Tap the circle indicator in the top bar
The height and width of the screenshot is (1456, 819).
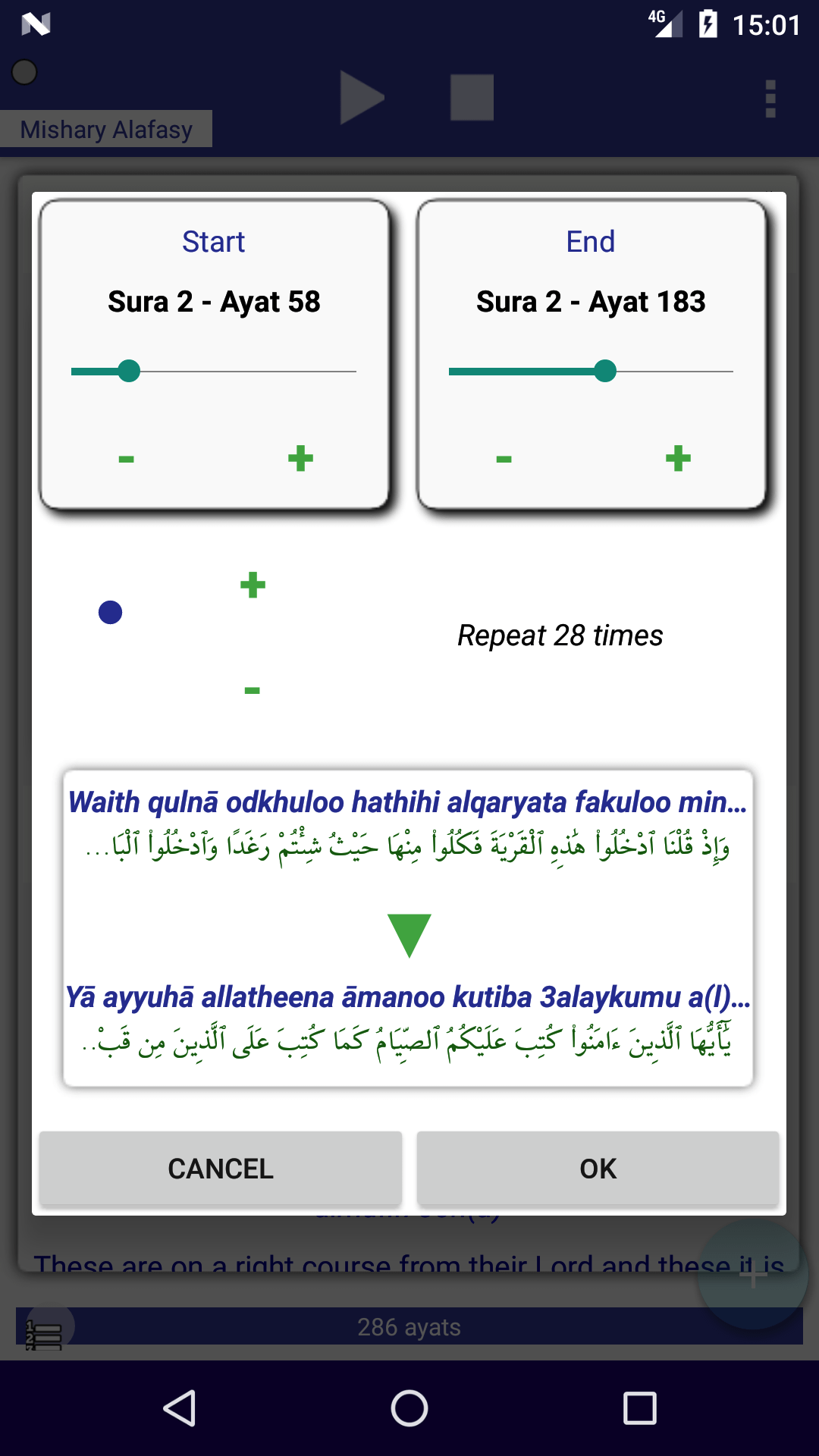coord(24,72)
